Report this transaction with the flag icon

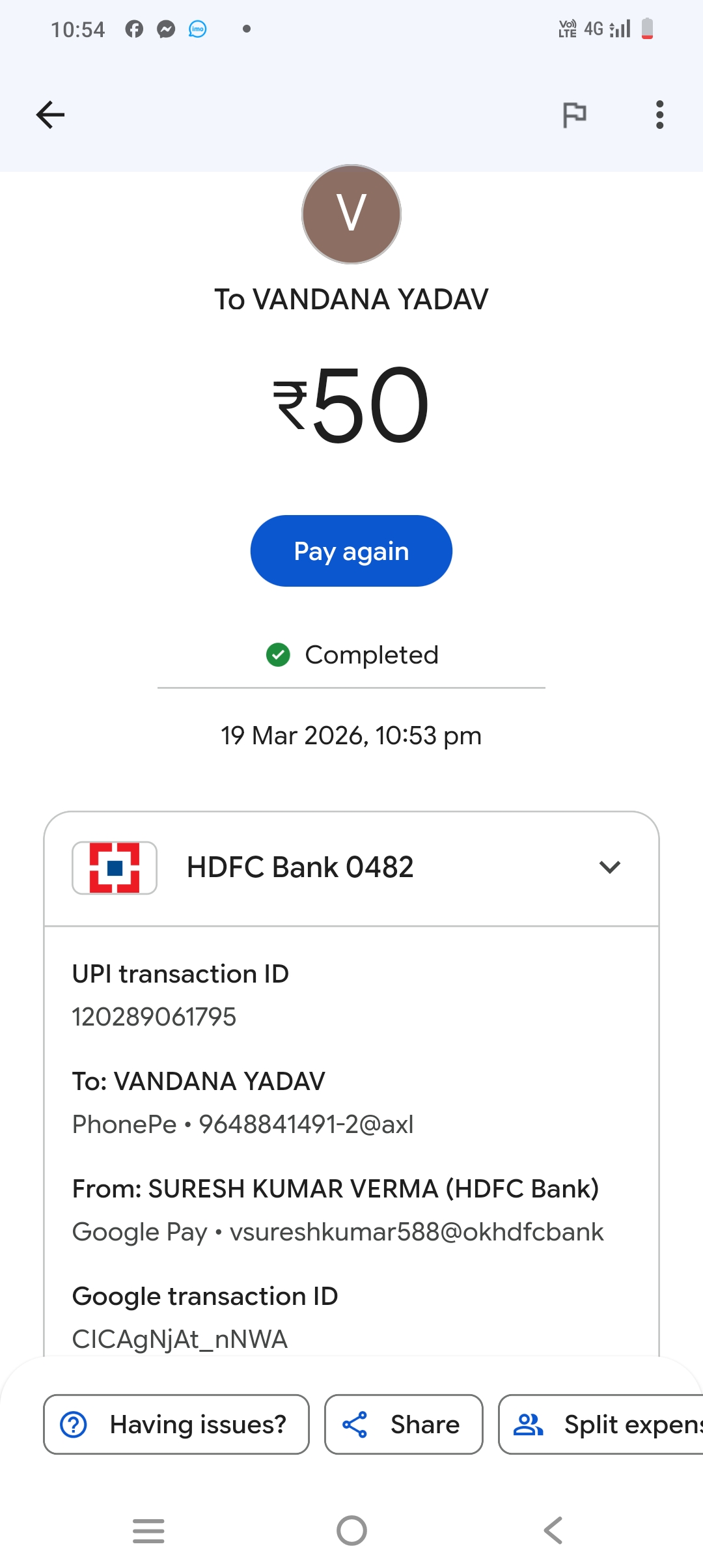pyautogui.click(x=574, y=115)
